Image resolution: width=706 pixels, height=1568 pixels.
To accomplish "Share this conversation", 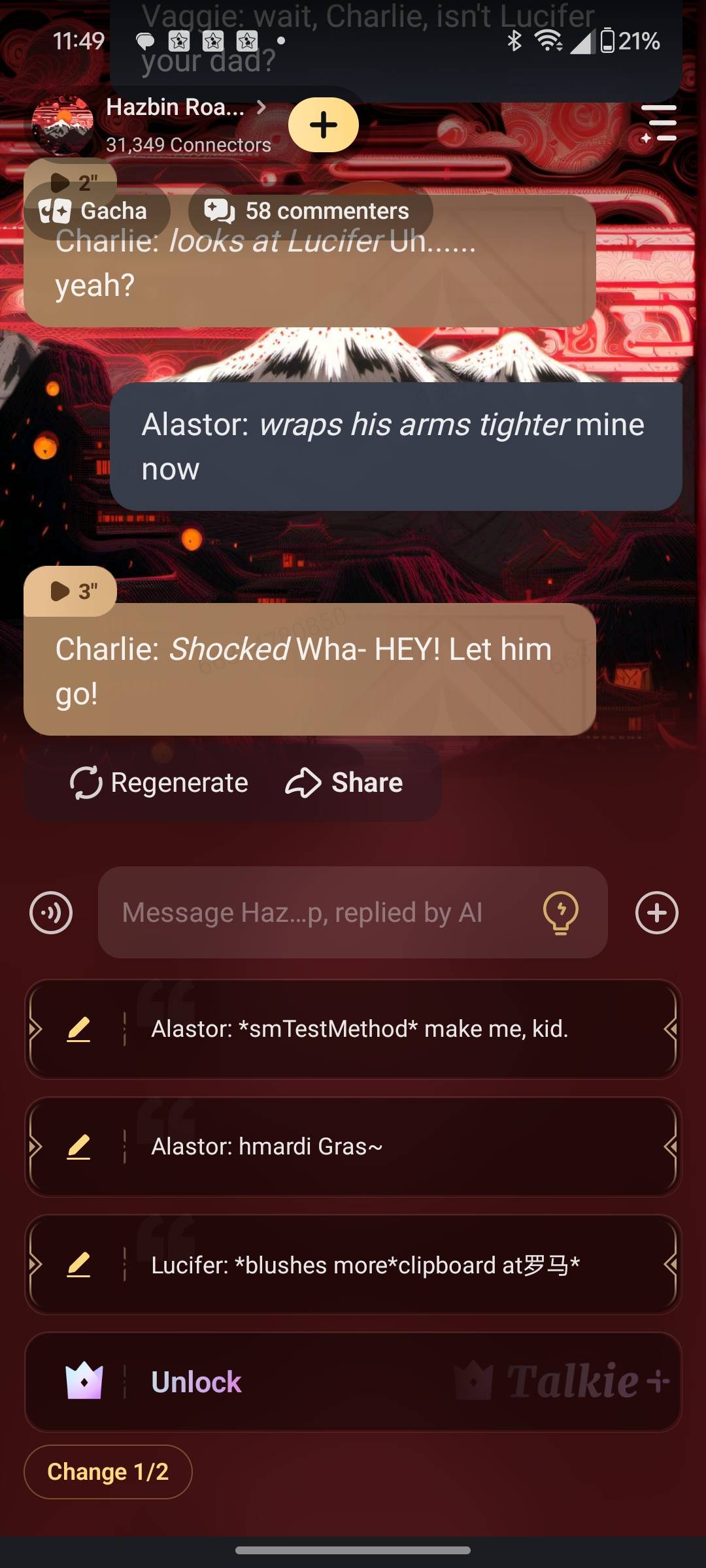I will [x=345, y=783].
